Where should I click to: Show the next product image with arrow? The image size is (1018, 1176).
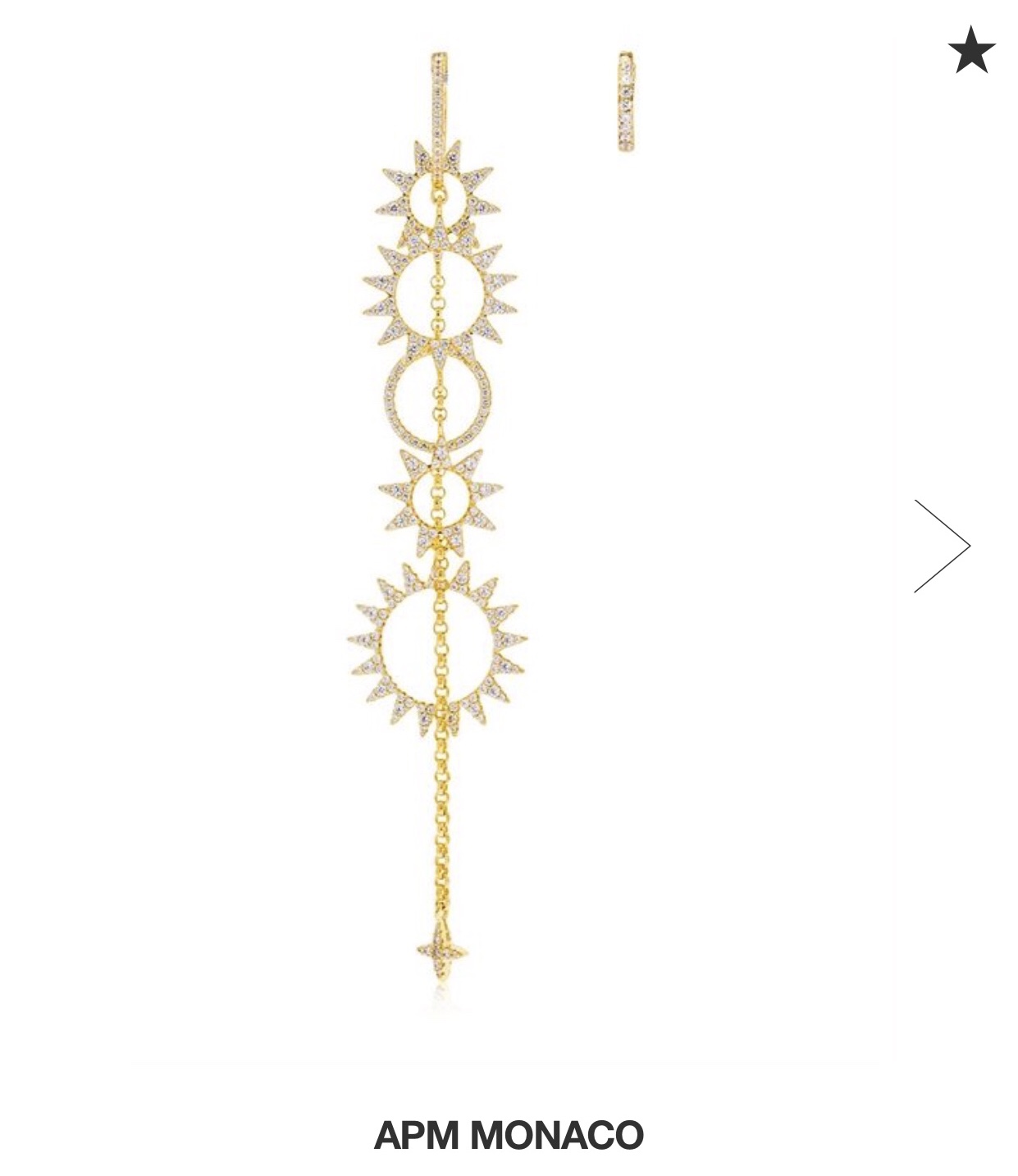coord(943,546)
